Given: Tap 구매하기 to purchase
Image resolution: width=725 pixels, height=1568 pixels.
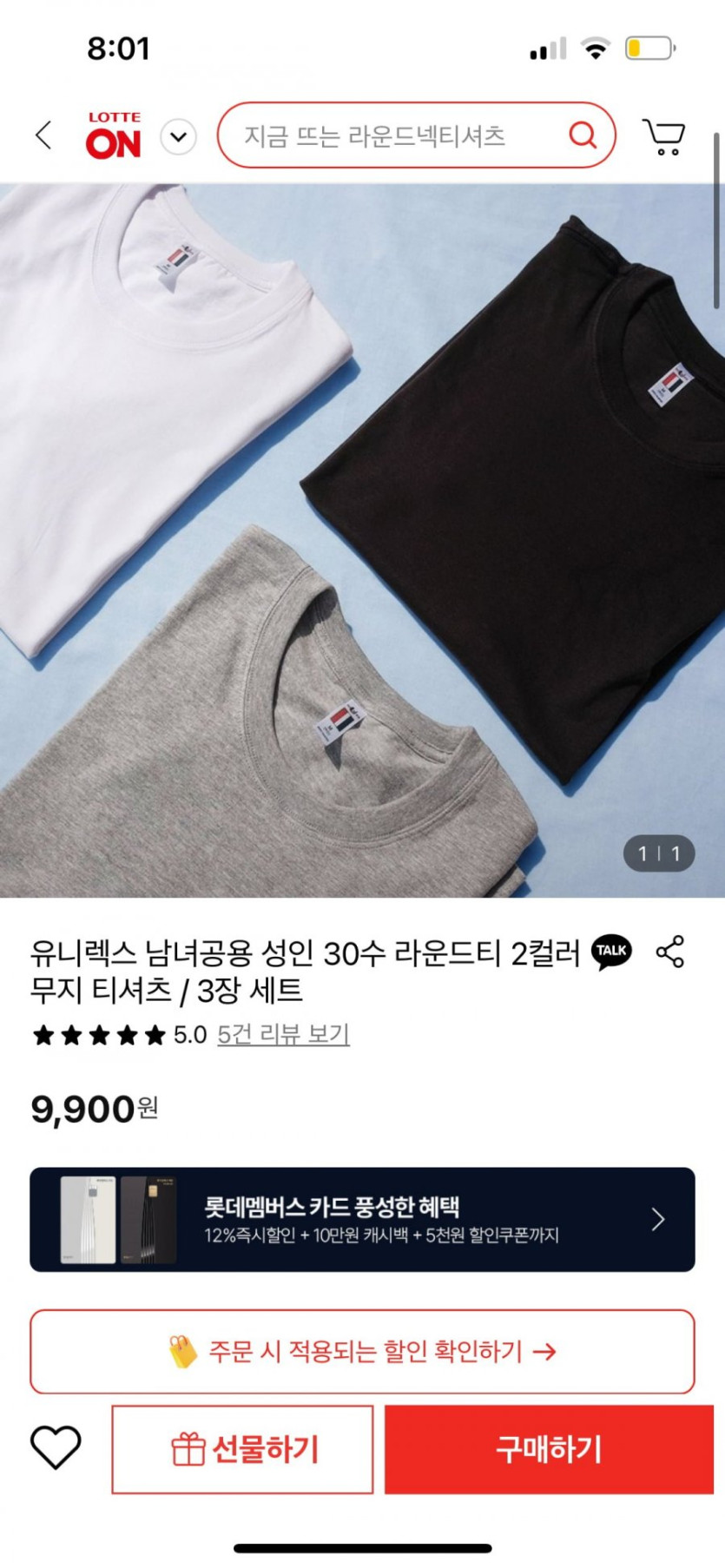Looking at the screenshot, I should tap(549, 1449).
